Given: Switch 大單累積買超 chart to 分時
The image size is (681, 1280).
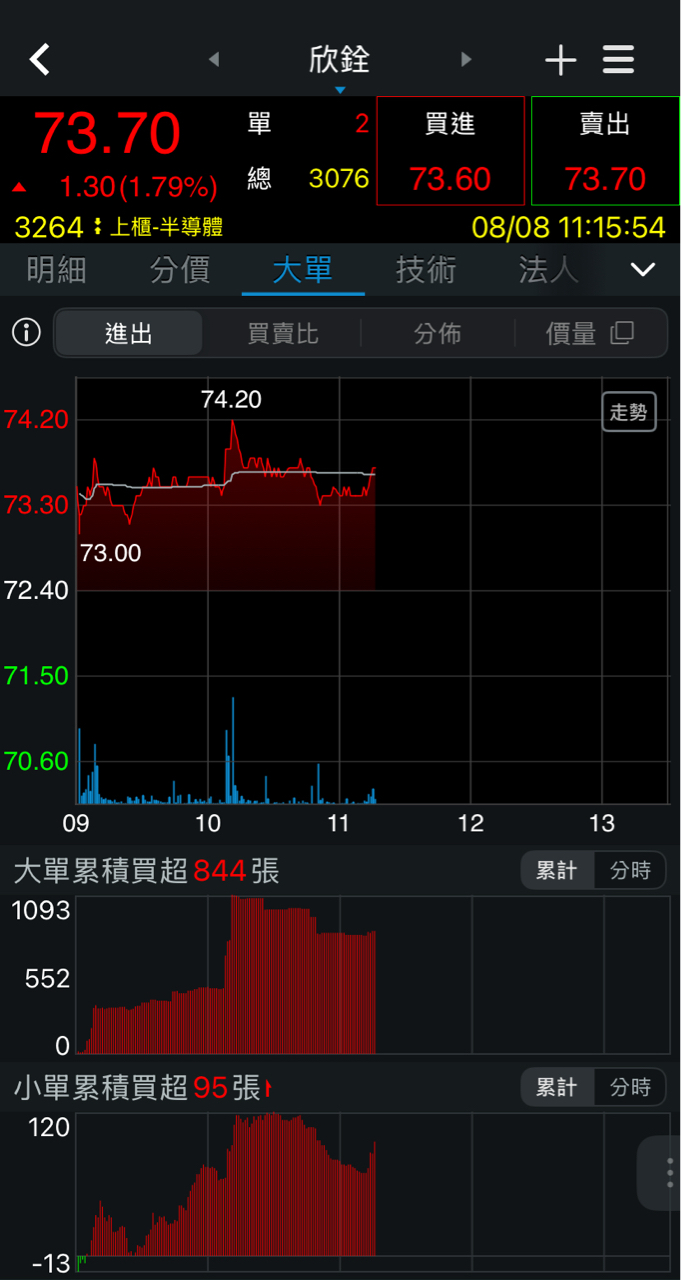Looking at the screenshot, I should [x=630, y=871].
